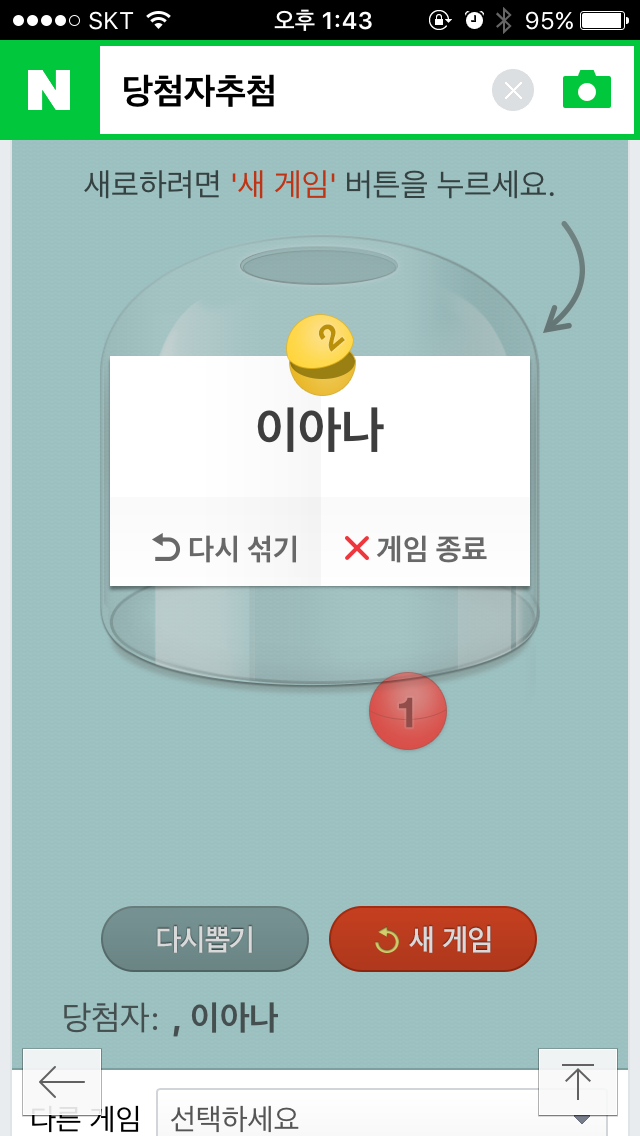This screenshot has width=640, height=1136.
Task: End the game with 게임 종료
Action: point(416,548)
